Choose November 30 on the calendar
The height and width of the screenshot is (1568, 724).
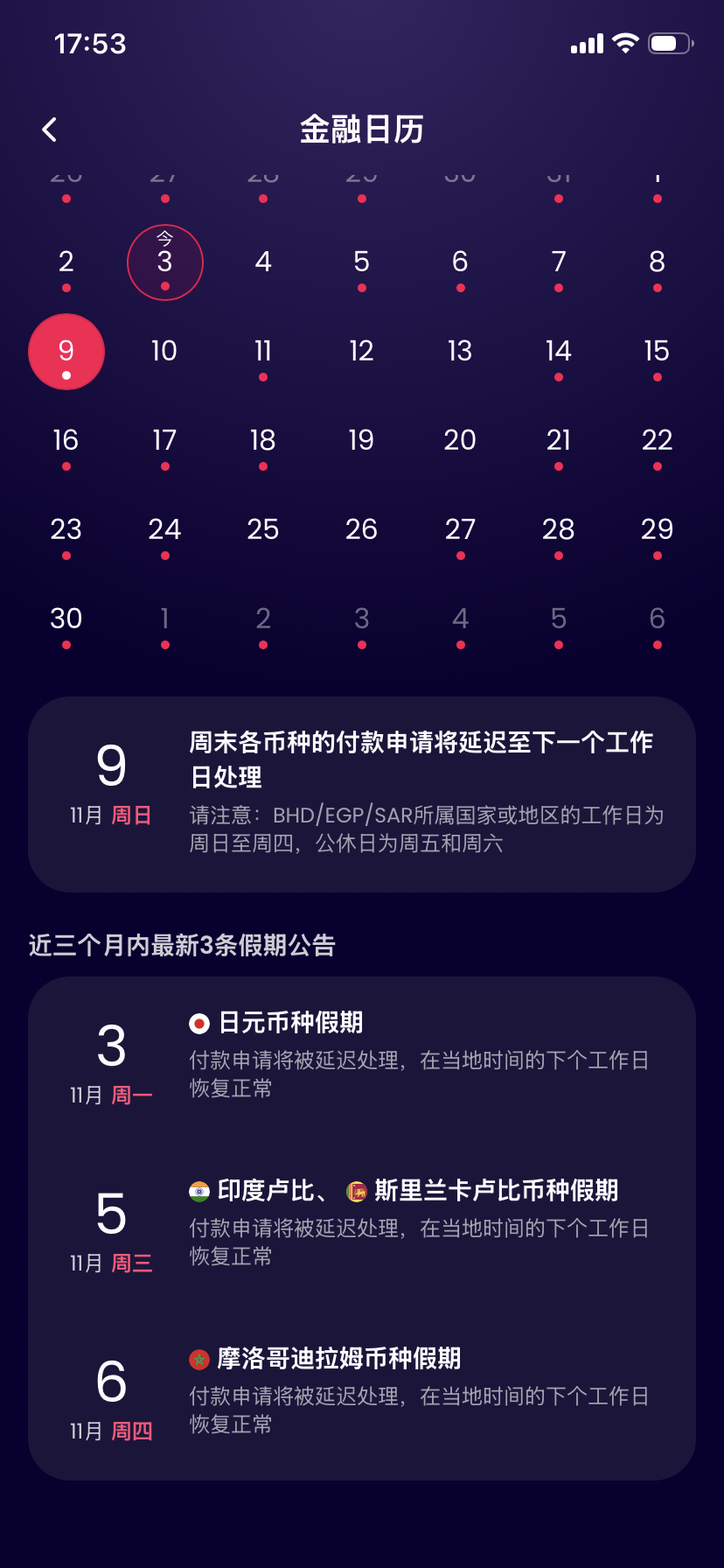66,619
